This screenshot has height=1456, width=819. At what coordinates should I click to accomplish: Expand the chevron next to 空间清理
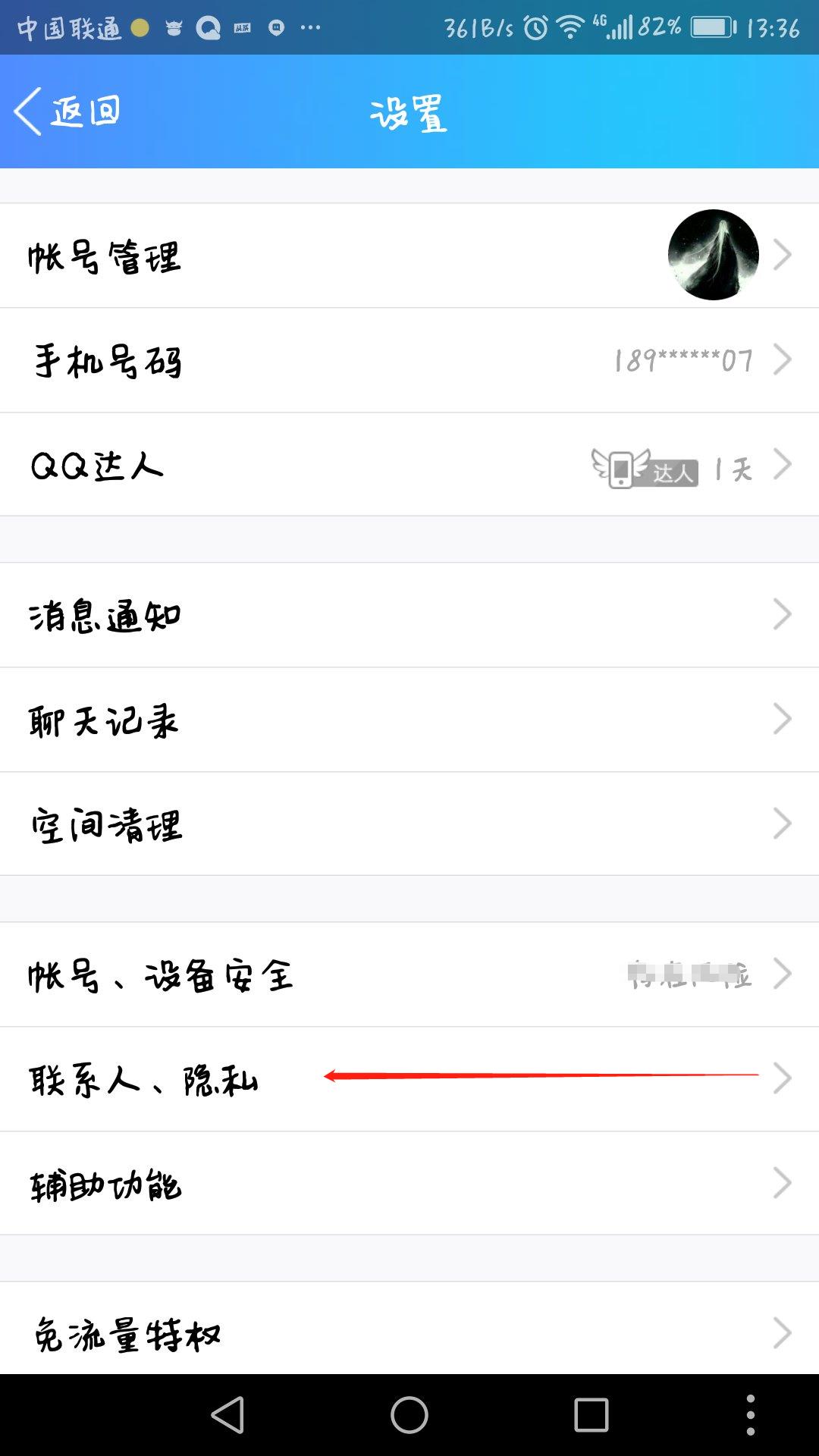[x=783, y=824]
